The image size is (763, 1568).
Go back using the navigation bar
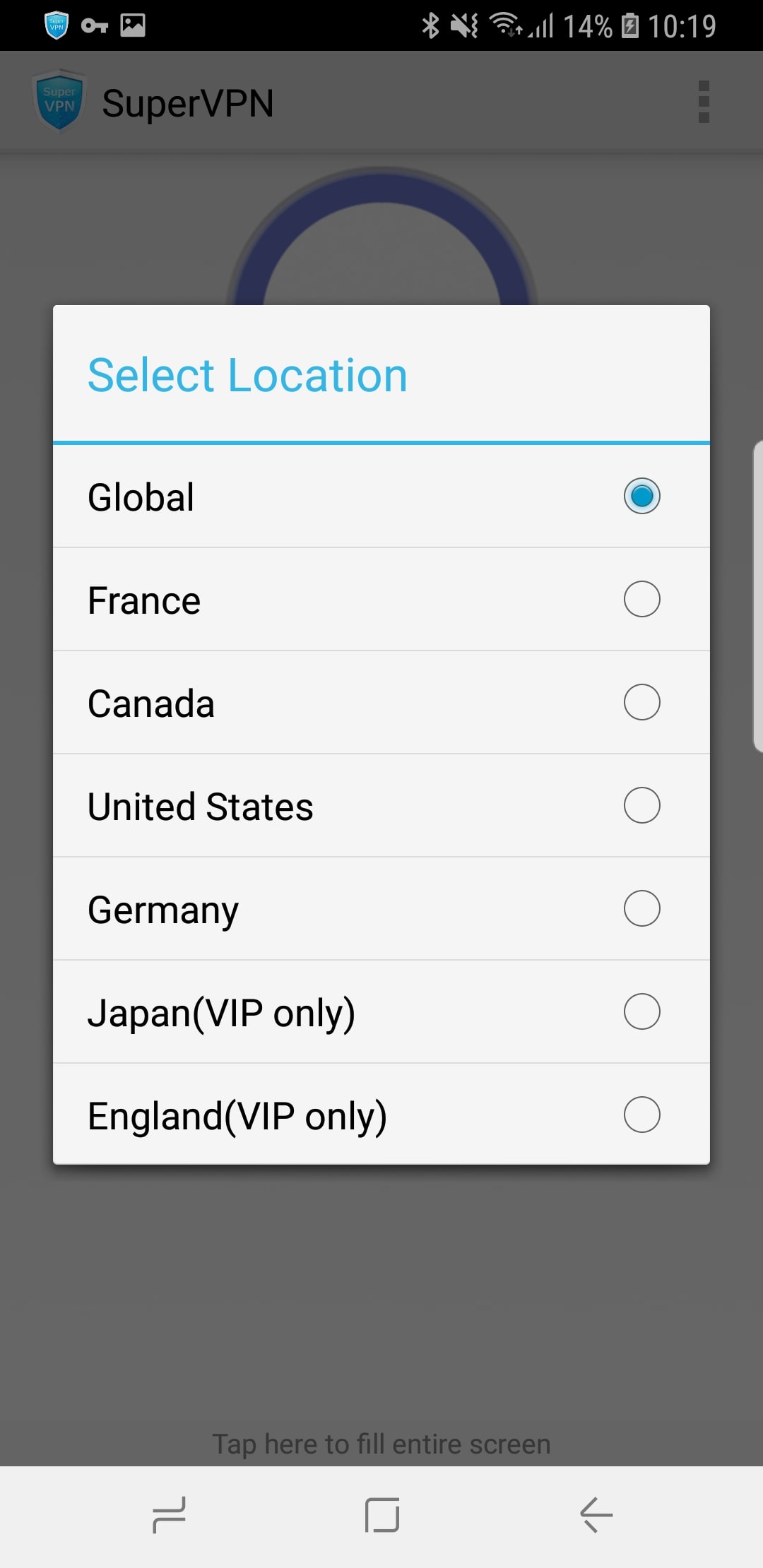pos(596,1515)
